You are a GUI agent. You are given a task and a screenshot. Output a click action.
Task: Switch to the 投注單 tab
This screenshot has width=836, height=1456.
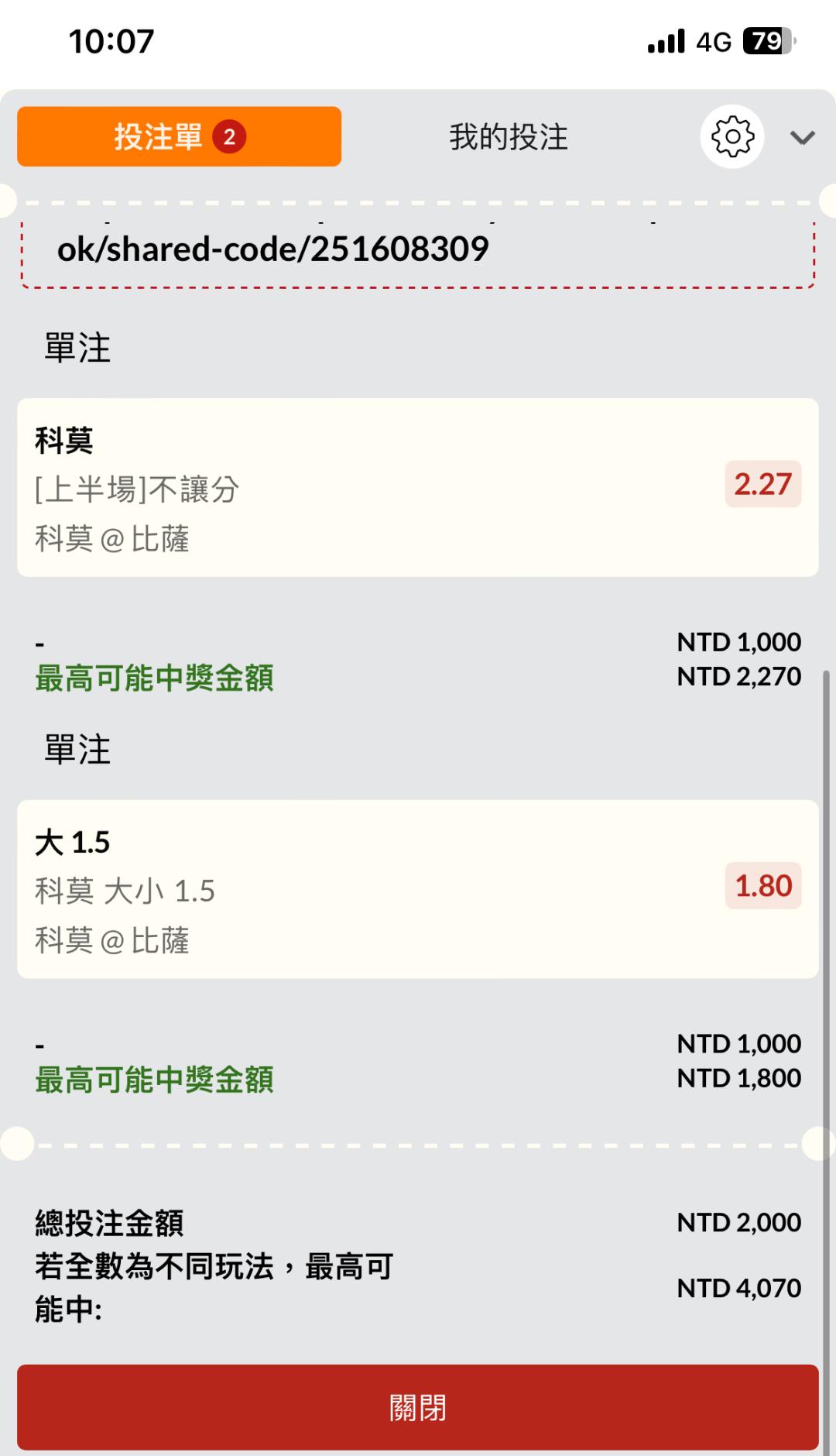click(179, 136)
